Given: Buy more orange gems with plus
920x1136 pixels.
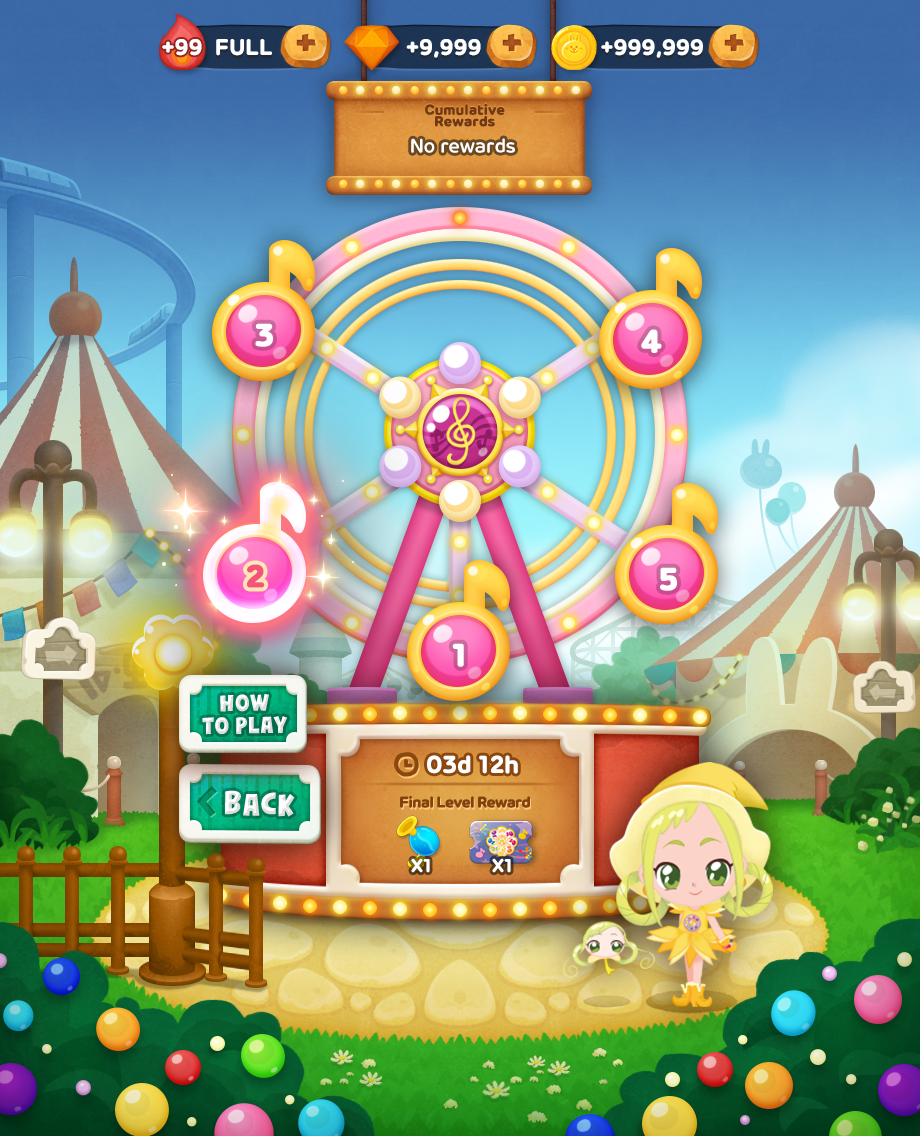Looking at the screenshot, I should [x=511, y=45].
